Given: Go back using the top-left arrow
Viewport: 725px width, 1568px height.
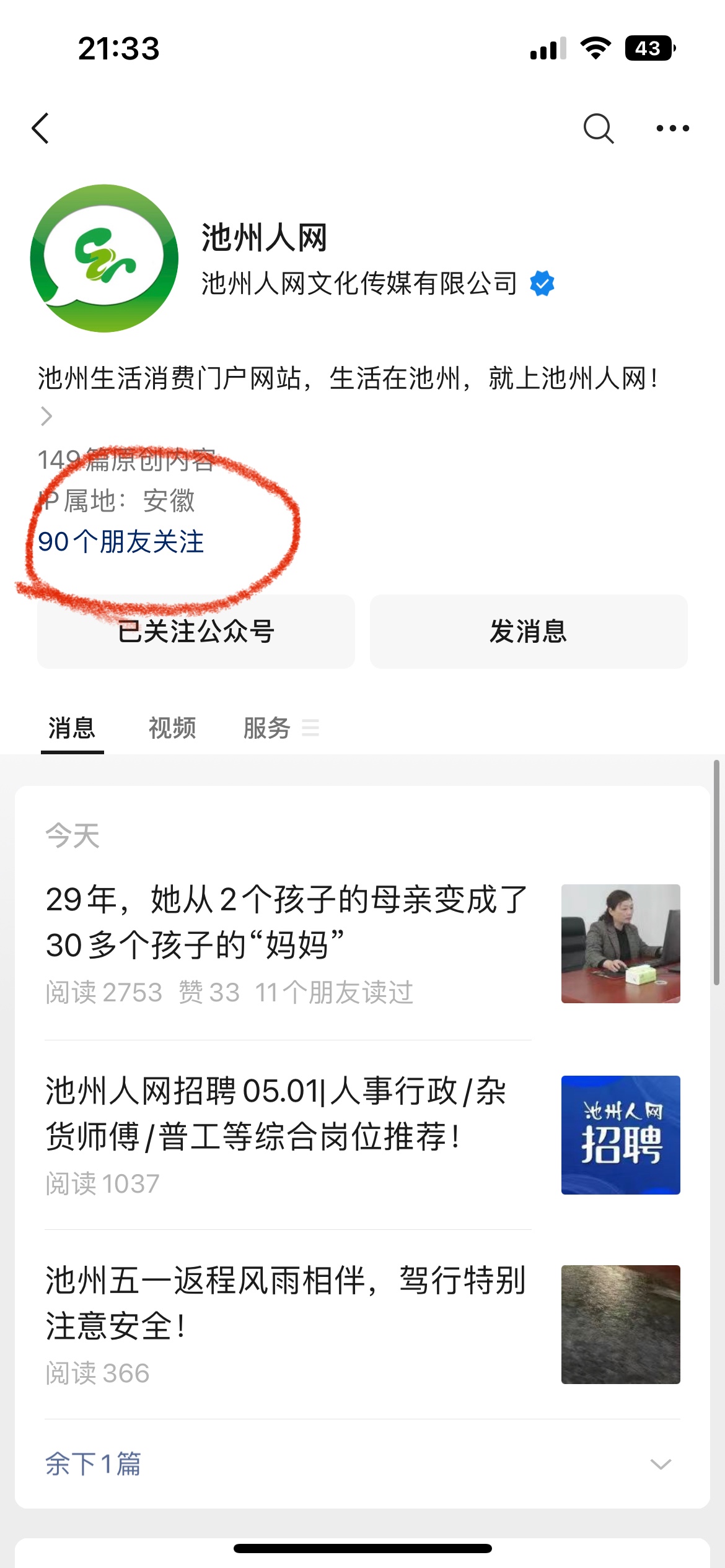Looking at the screenshot, I should (41, 128).
